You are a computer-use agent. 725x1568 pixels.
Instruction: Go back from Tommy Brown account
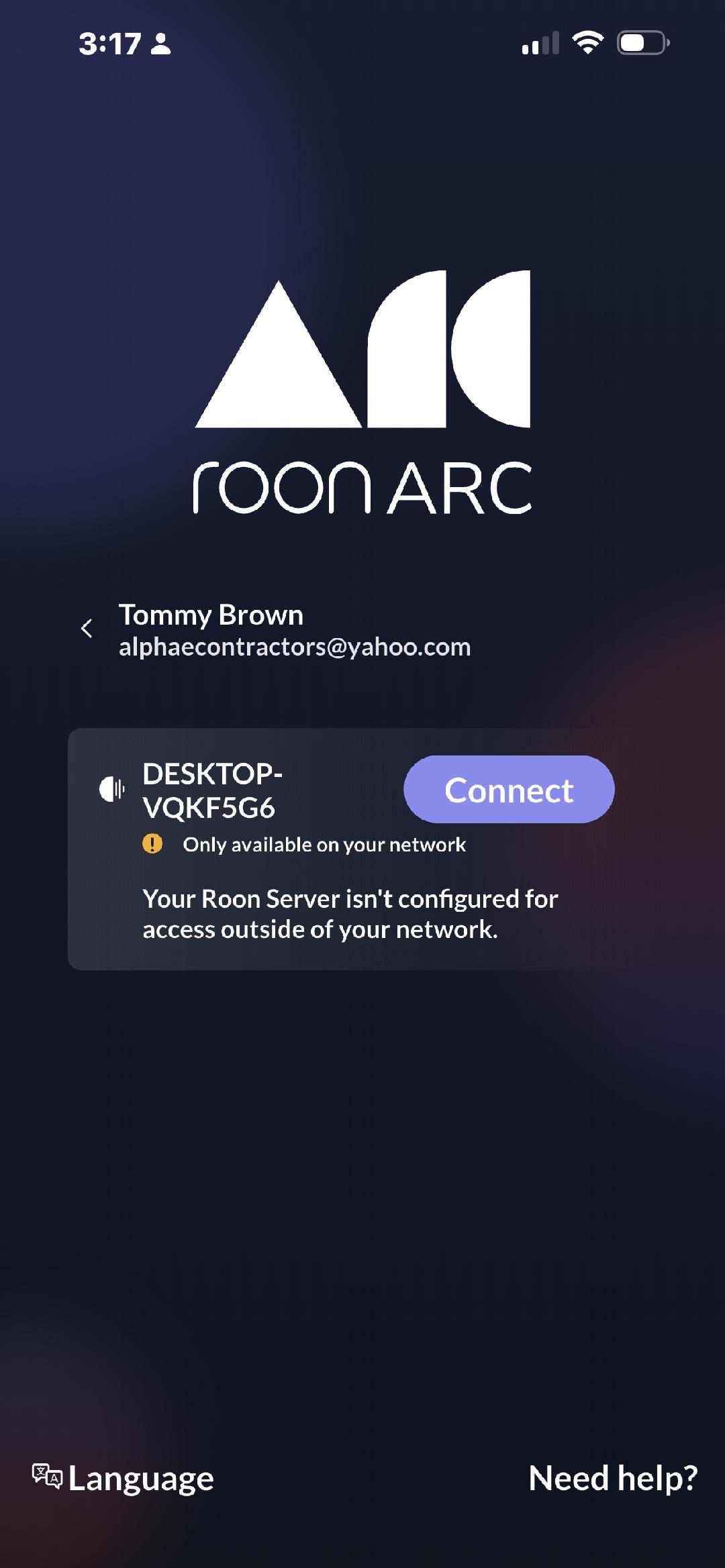point(87,629)
